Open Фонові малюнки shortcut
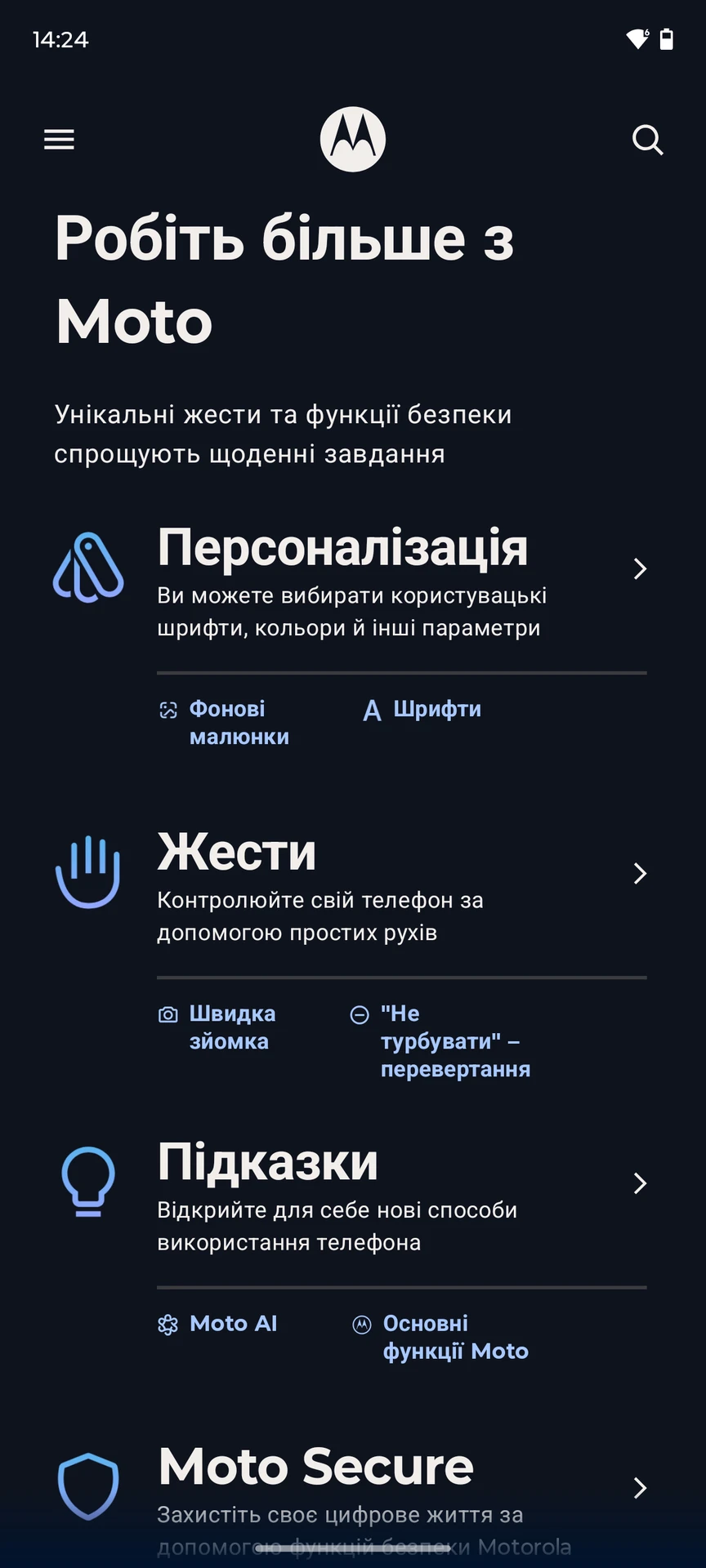This screenshot has width=706, height=1568. point(239,722)
